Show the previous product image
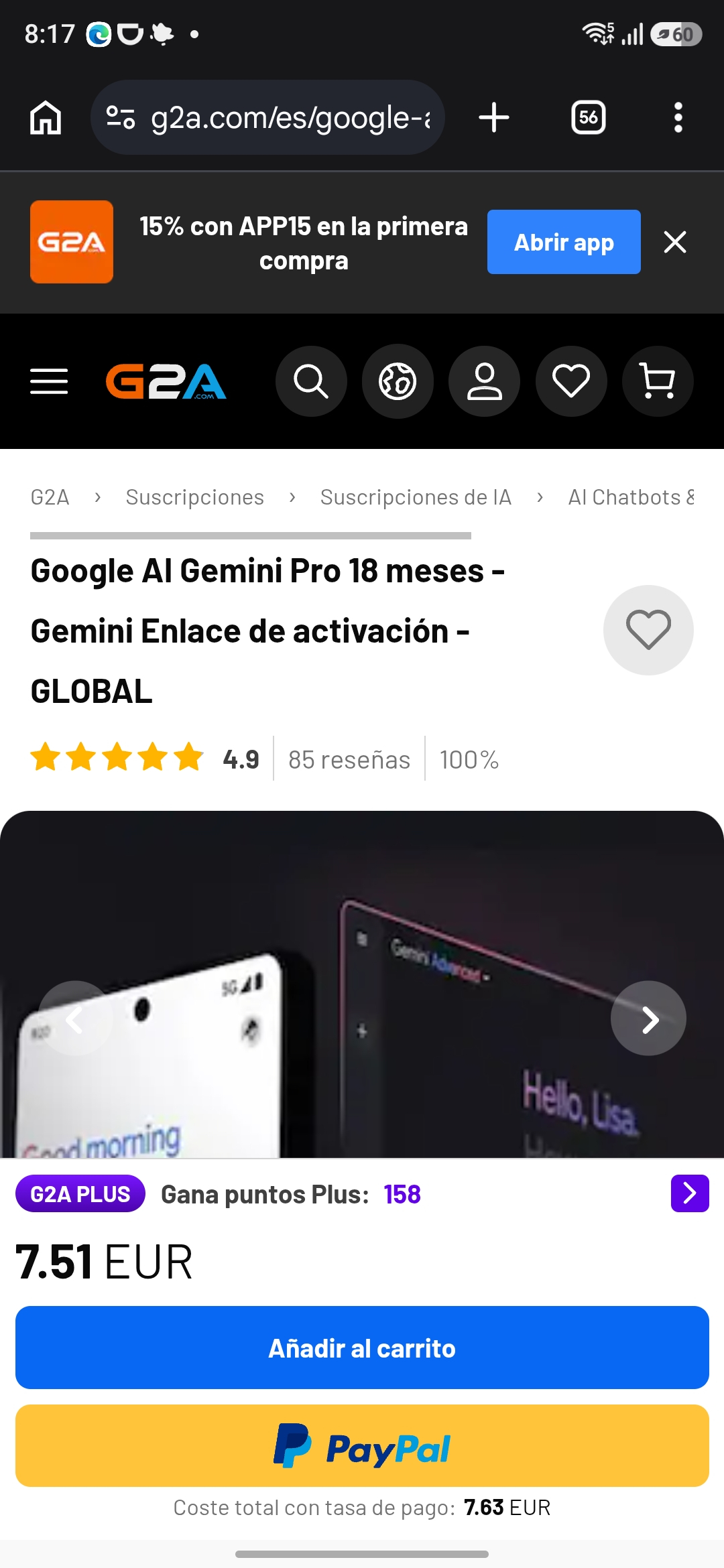The width and height of the screenshot is (724, 1568). pyautogui.click(x=75, y=1019)
